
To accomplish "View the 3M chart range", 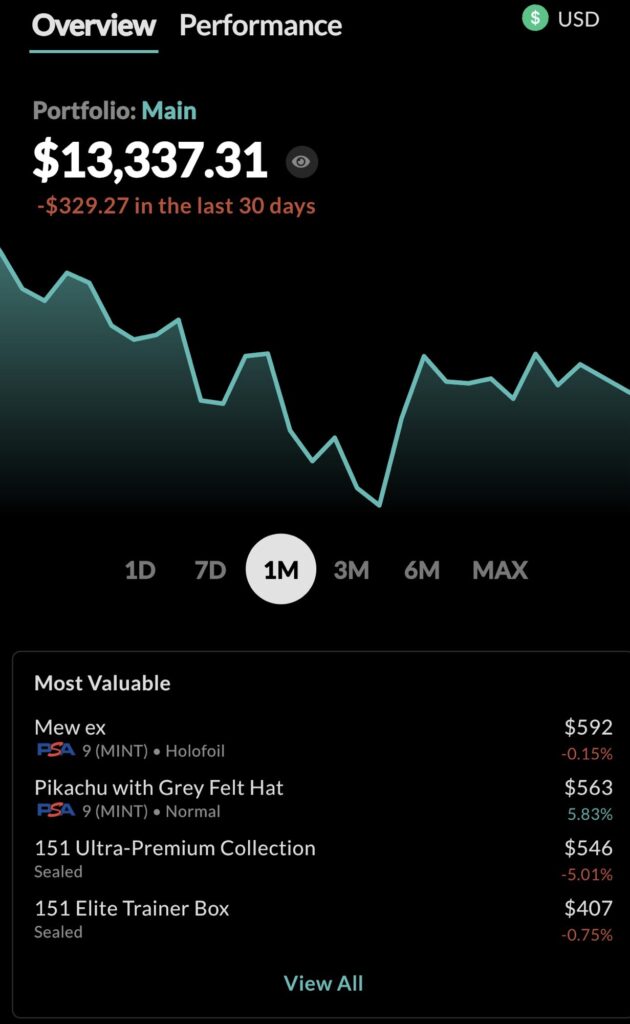I will [x=351, y=571].
